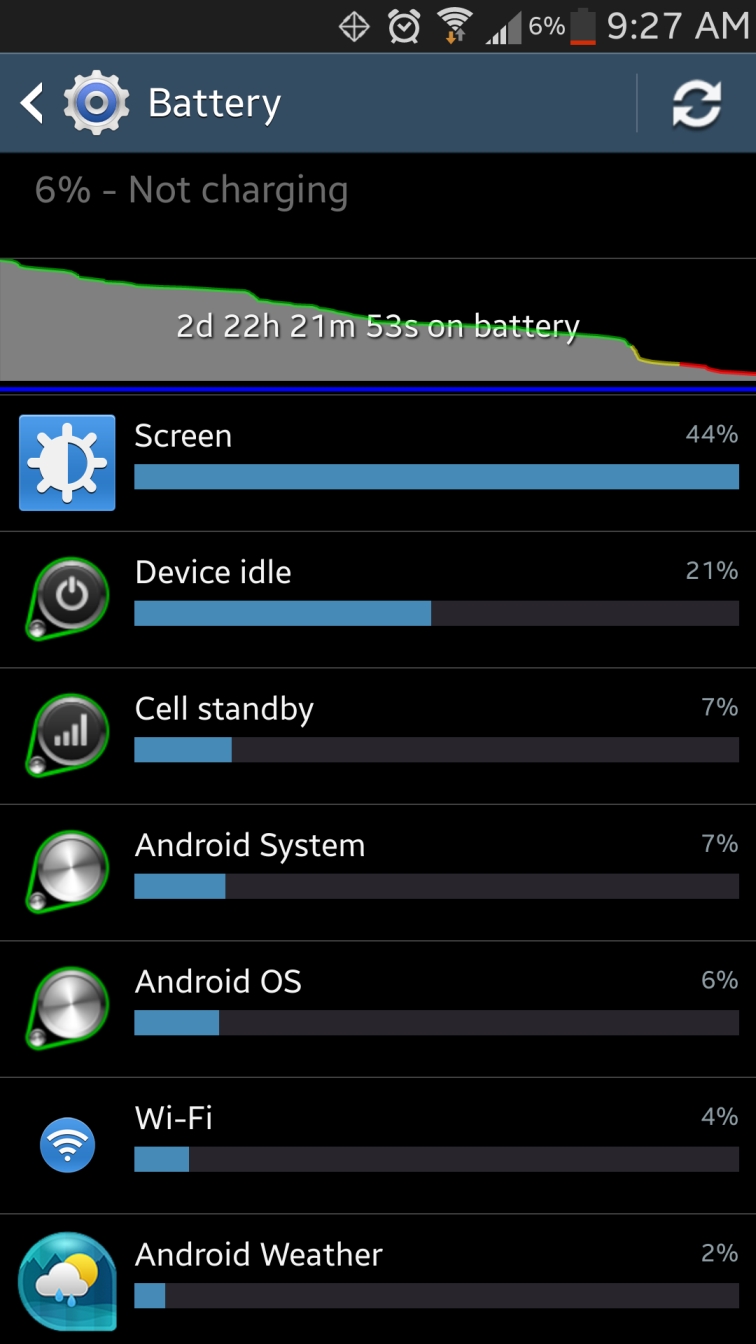Screen dimensions: 756x1344
Task: Open Screen battery usage details
Action: (378, 463)
